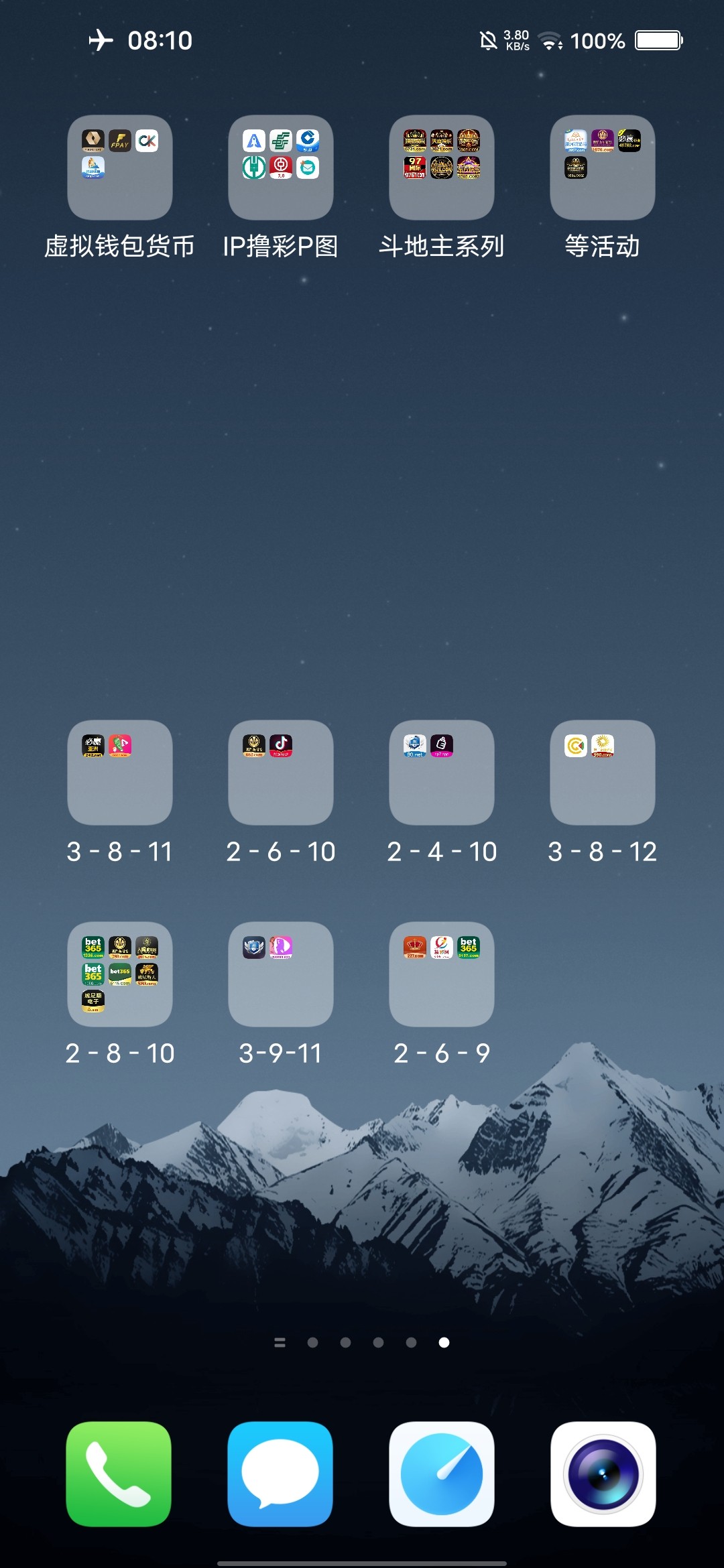This screenshot has height=1568, width=724.
Task: Launch the Messages app in the dock
Action: coord(280,1474)
